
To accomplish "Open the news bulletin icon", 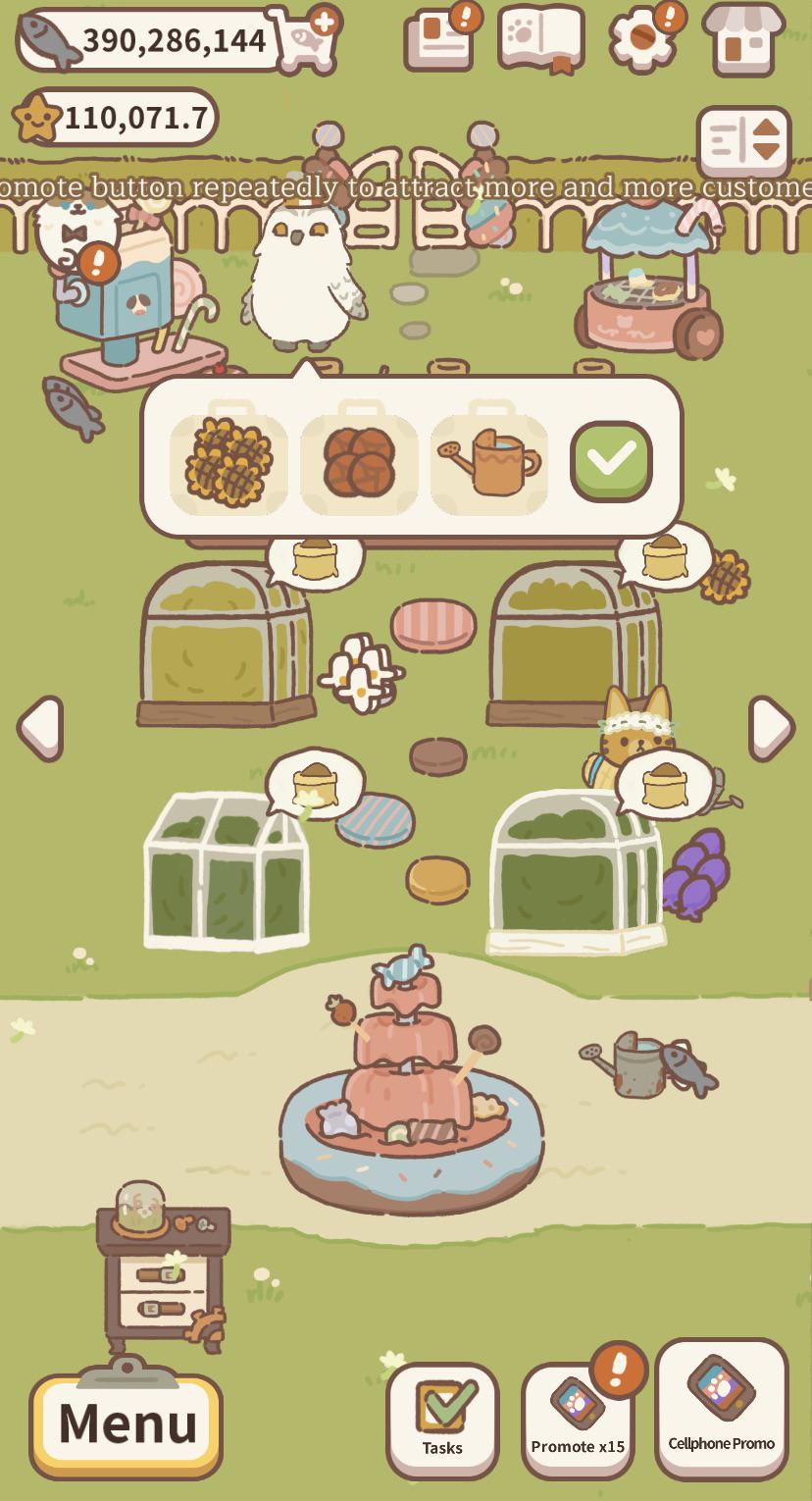I will 438,39.
